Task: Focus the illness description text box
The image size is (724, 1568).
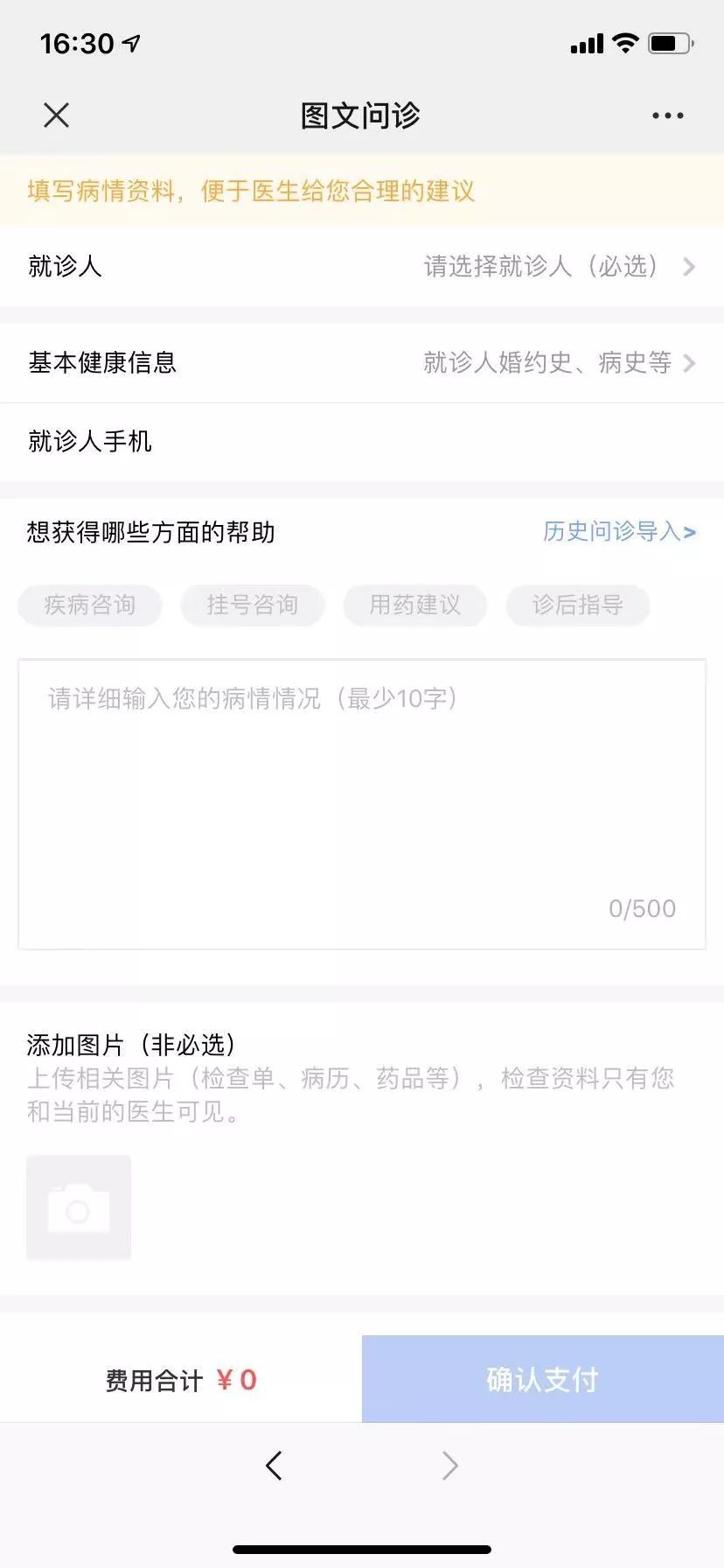Action: pos(362,803)
